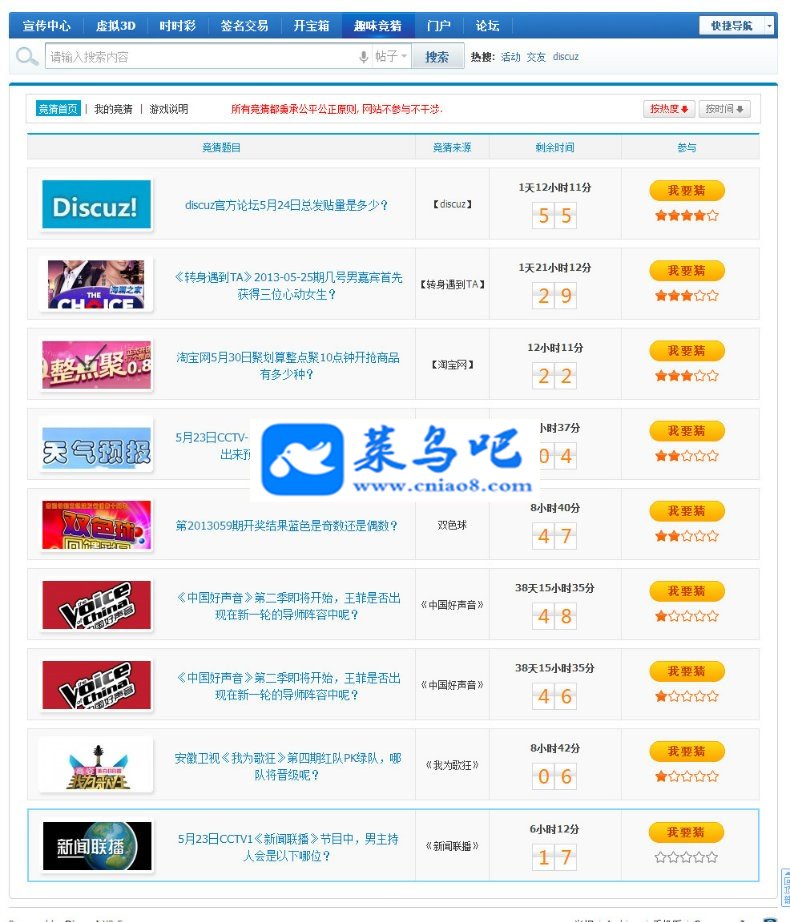Tap the 搜索 button
This screenshot has width=790, height=922.
pos(437,57)
